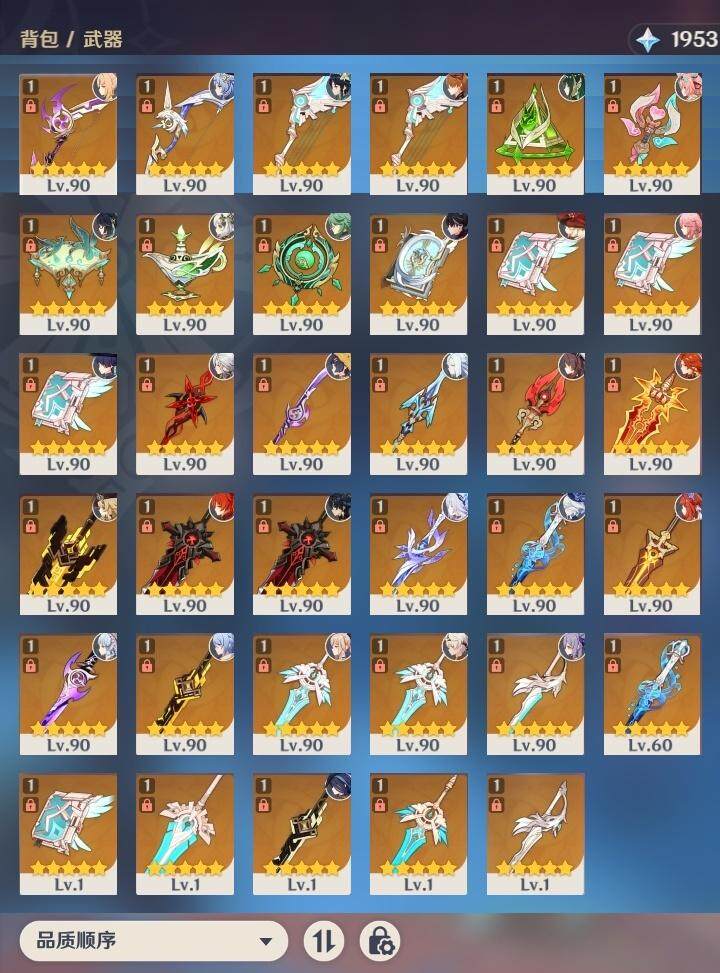Viewport: 720px width, 973px height.
Task: Select the round green jade catalyst
Action: pos(302,272)
